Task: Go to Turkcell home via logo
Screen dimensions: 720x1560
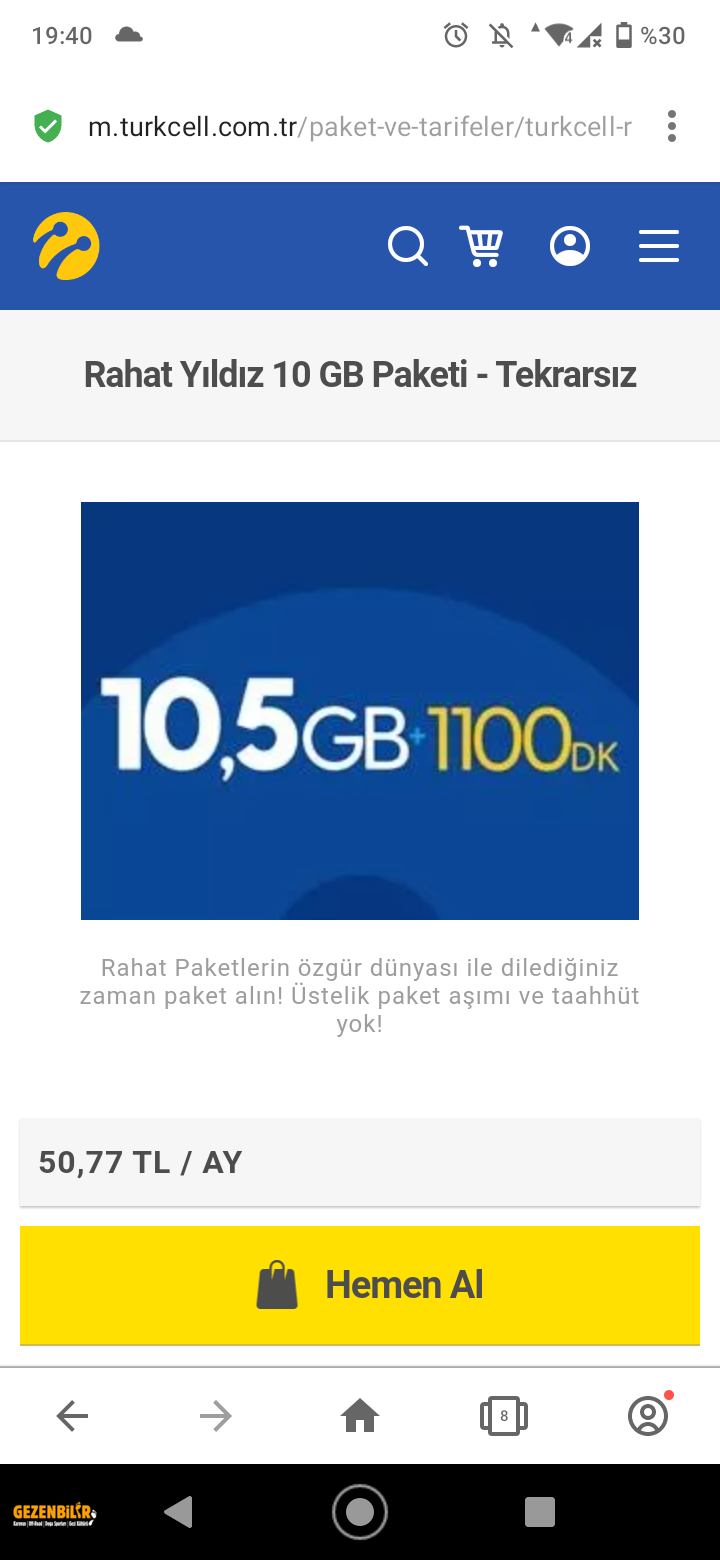Action: pyautogui.click(x=66, y=246)
